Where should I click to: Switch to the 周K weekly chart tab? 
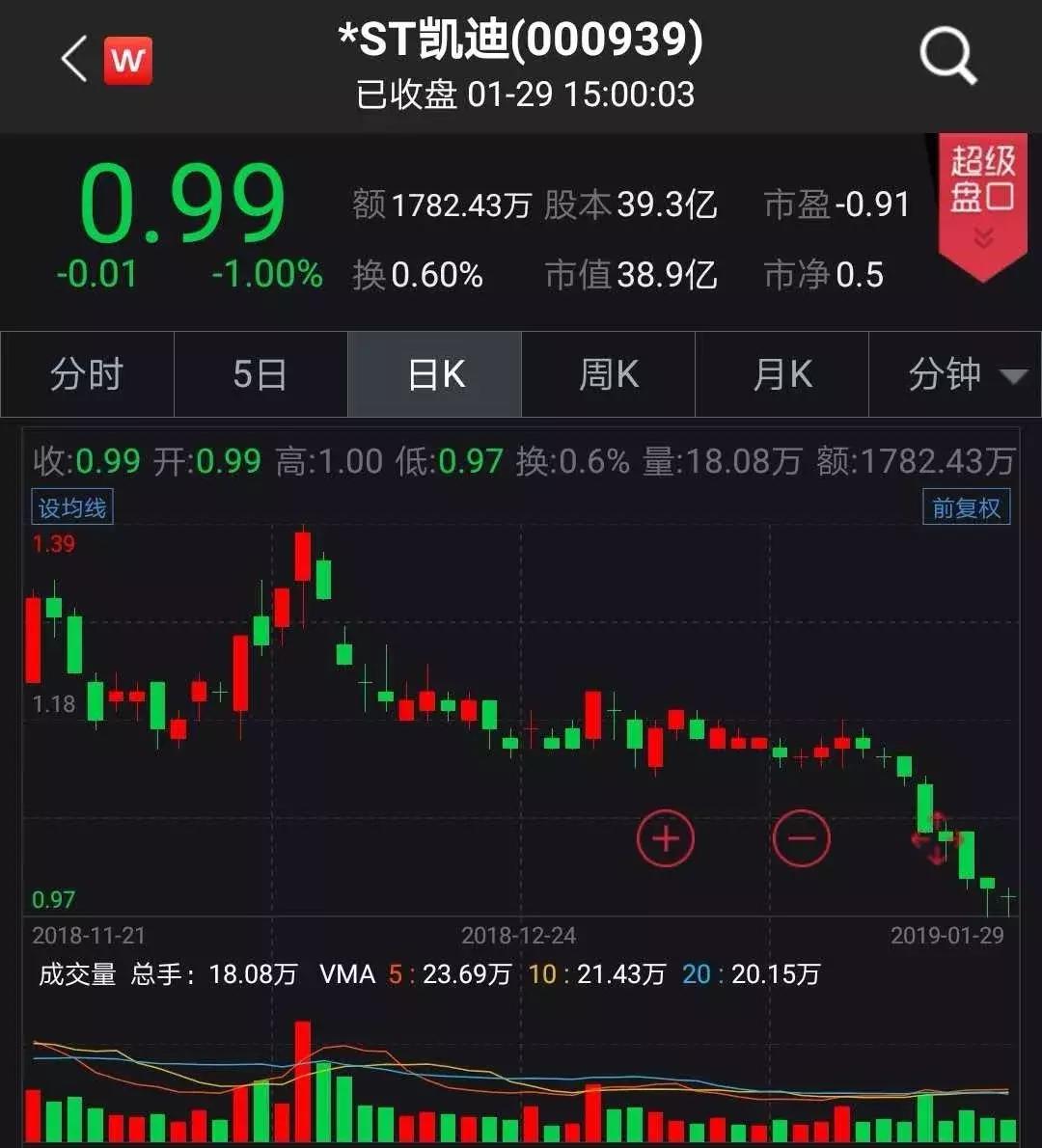pos(608,374)
